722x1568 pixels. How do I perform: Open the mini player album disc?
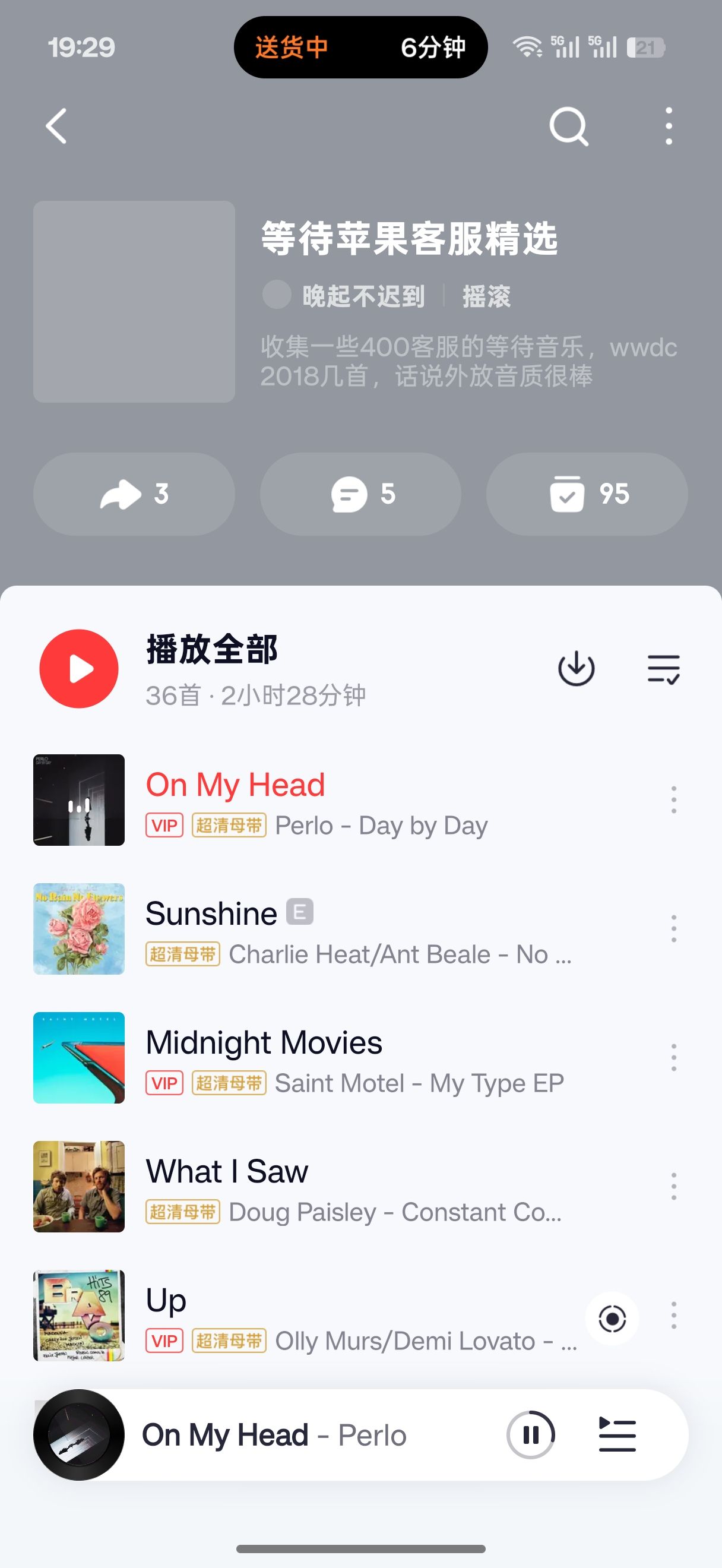(x=79, y=1435)
